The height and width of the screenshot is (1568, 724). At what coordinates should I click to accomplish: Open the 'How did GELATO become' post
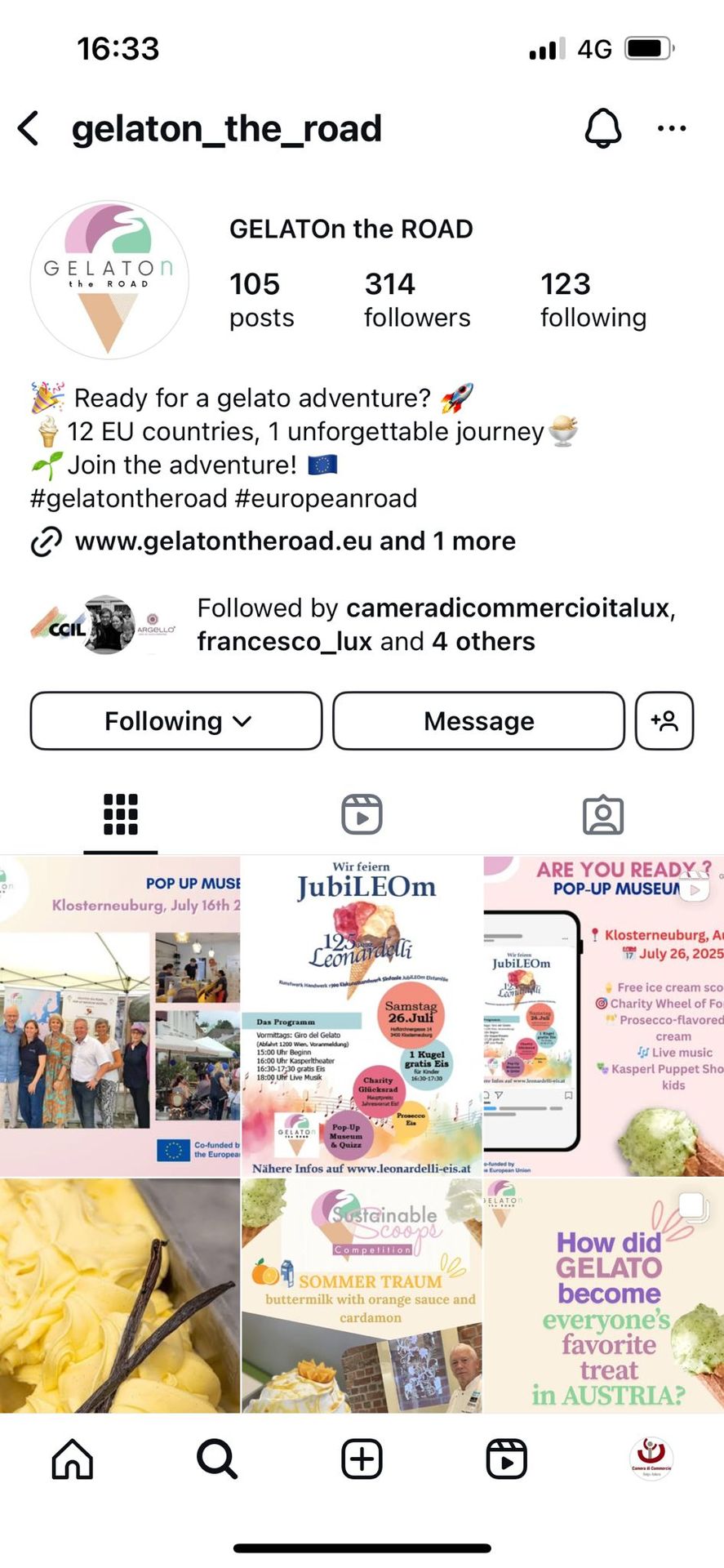point(604,1298)
